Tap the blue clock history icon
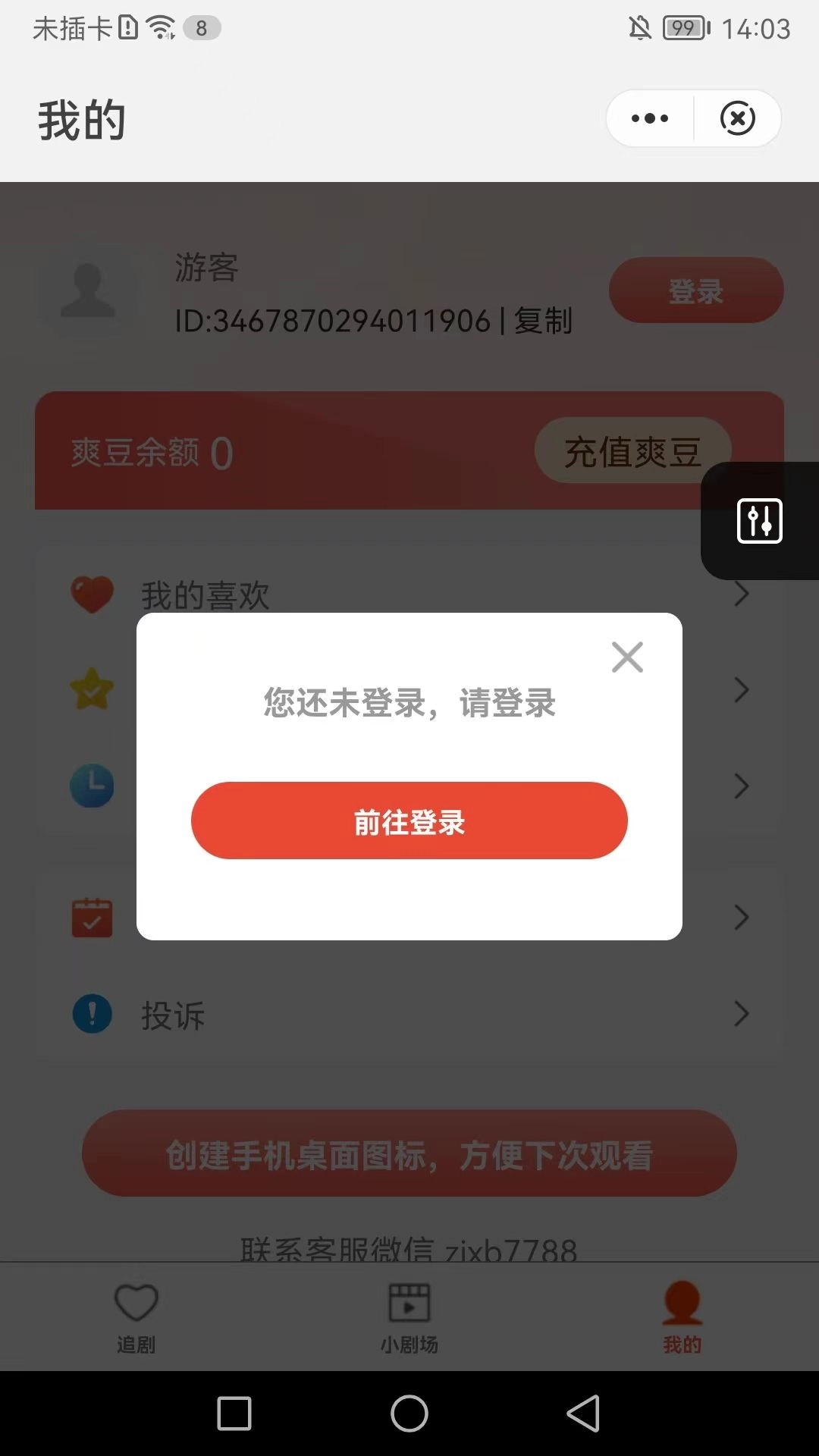 pyautogui.click(x=92, y=786)
